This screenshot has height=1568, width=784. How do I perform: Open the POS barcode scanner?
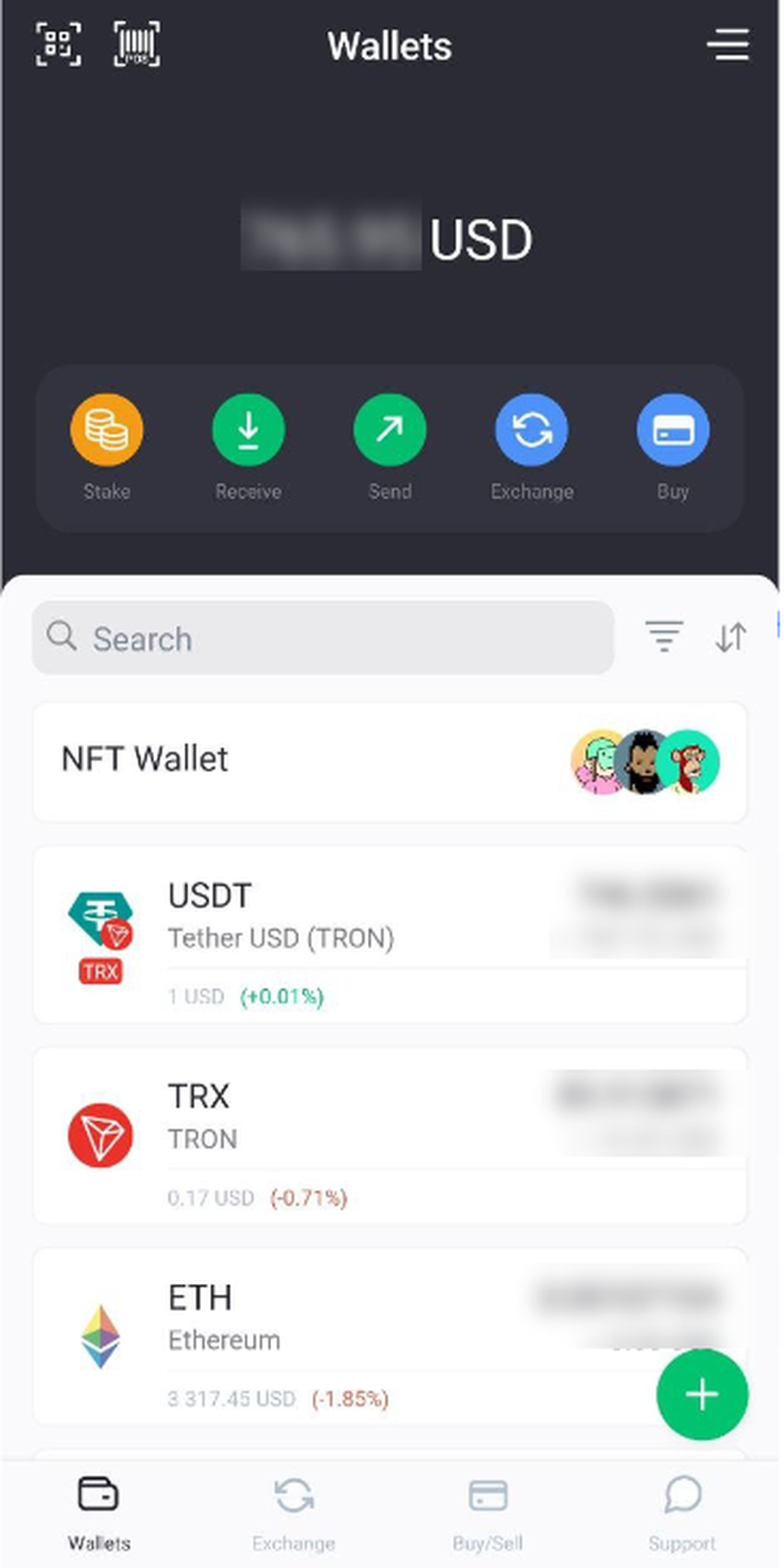[x=137, y=43]
